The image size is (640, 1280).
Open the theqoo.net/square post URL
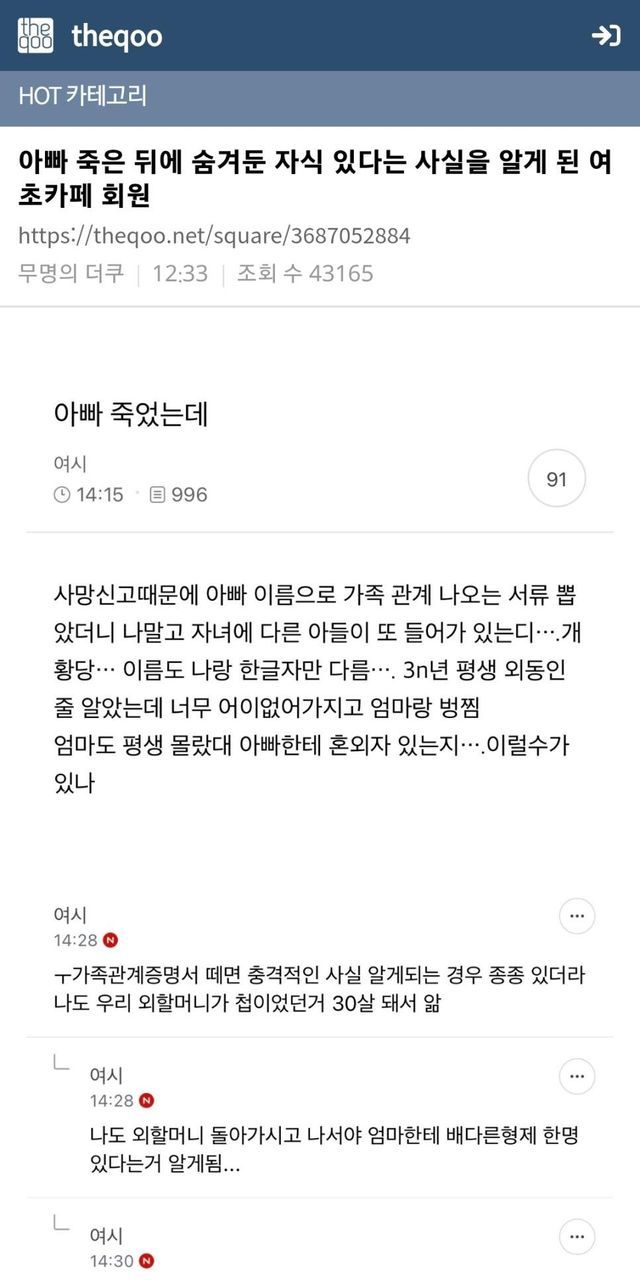(x=214, y=236)
